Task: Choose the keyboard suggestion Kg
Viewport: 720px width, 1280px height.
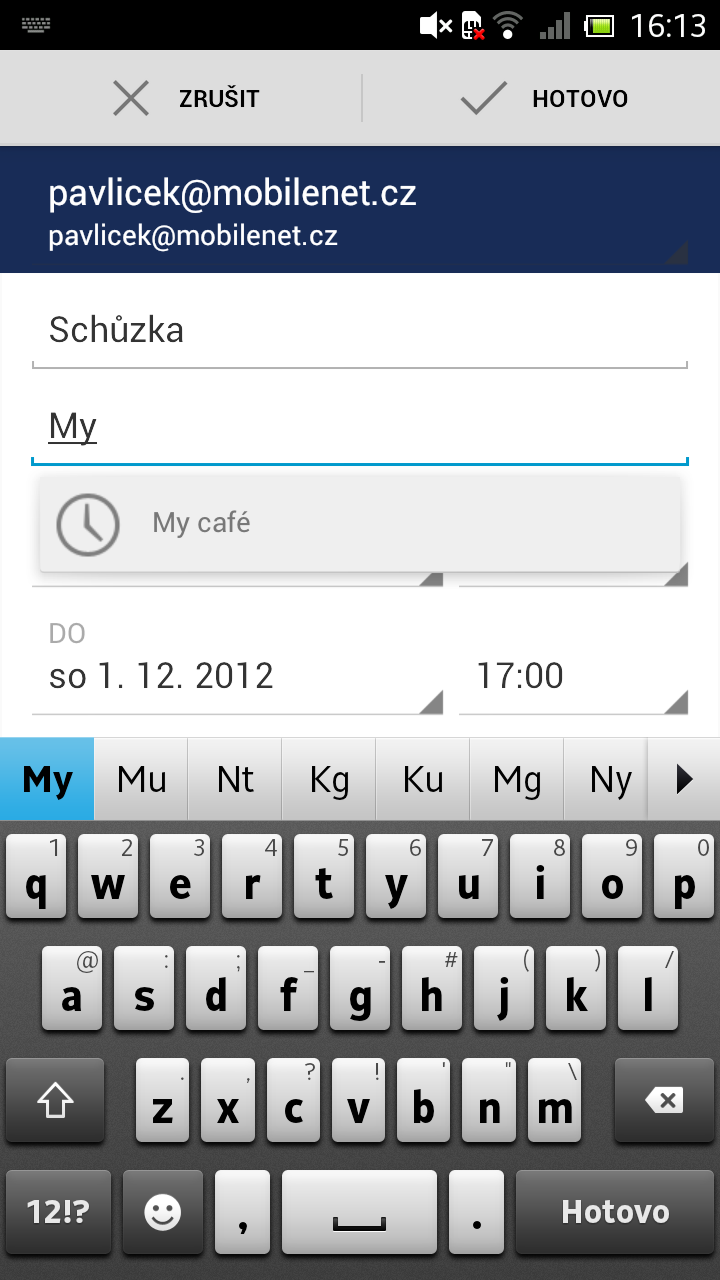Action: [329, 780]
